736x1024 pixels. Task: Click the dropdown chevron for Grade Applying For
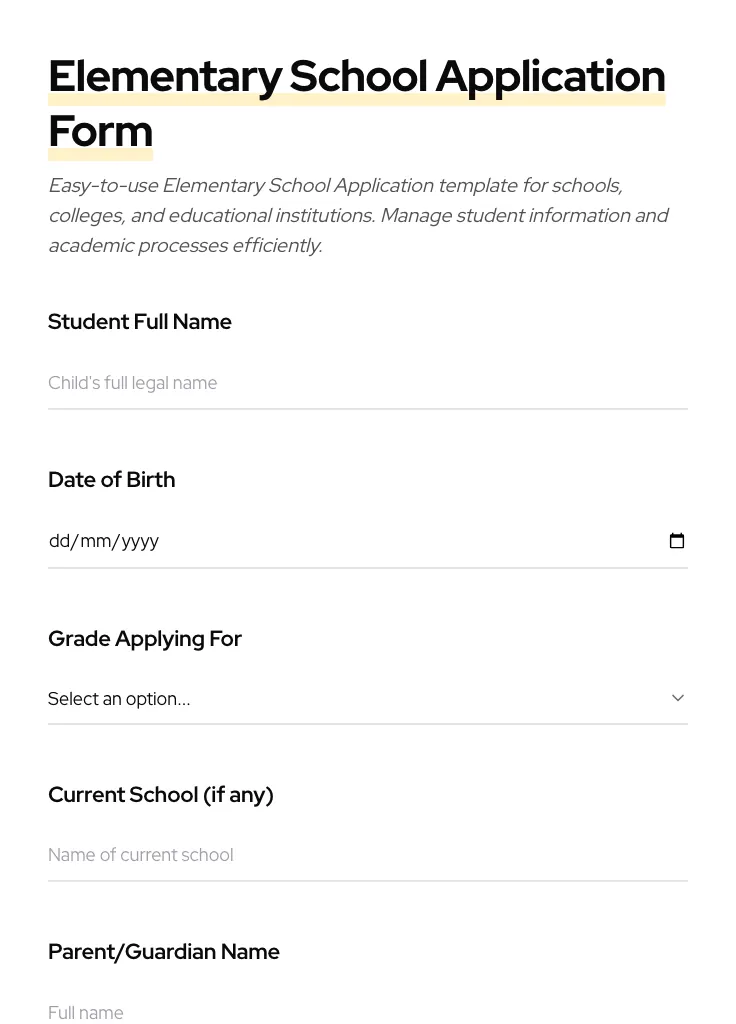click(677, 698)
